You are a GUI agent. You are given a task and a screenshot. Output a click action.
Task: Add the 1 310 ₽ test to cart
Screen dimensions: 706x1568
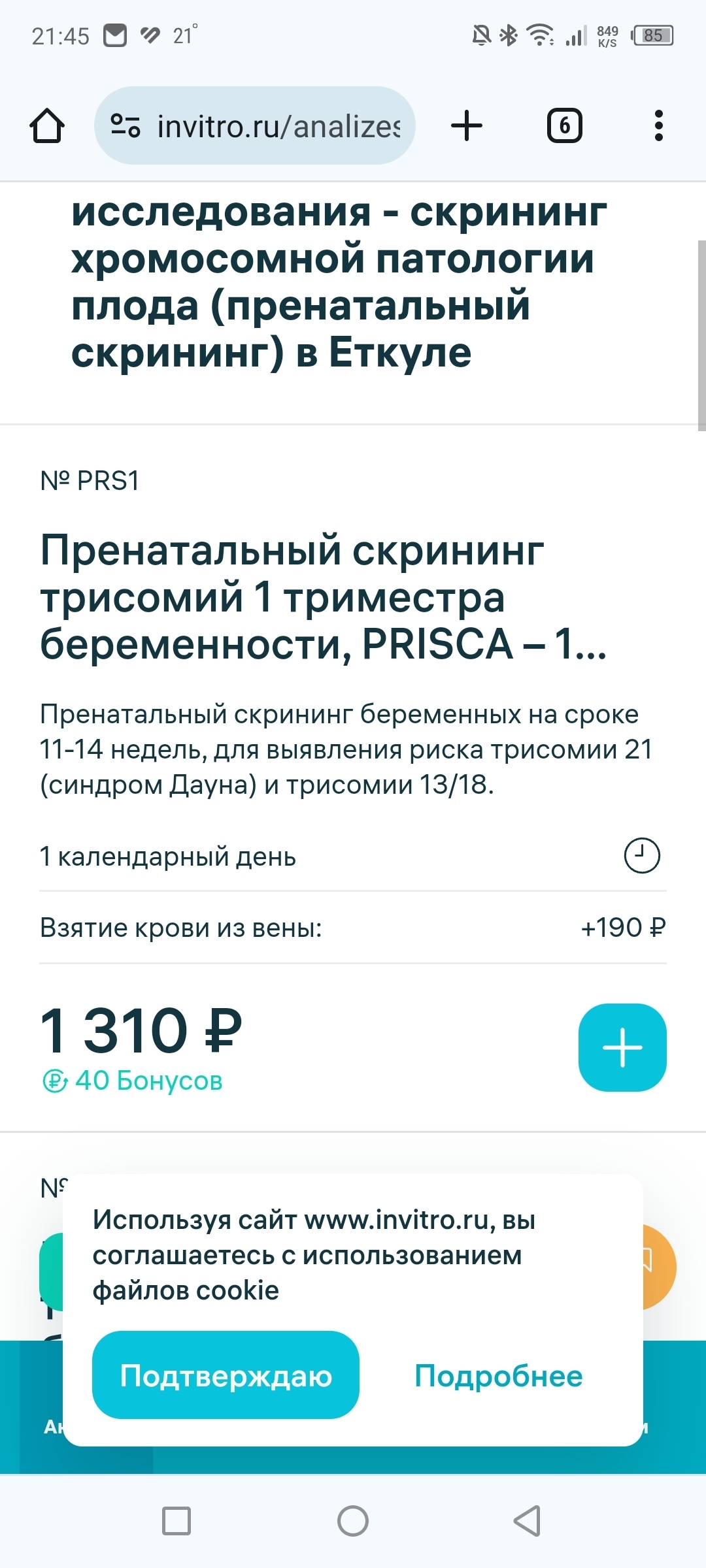point(622,1047)
